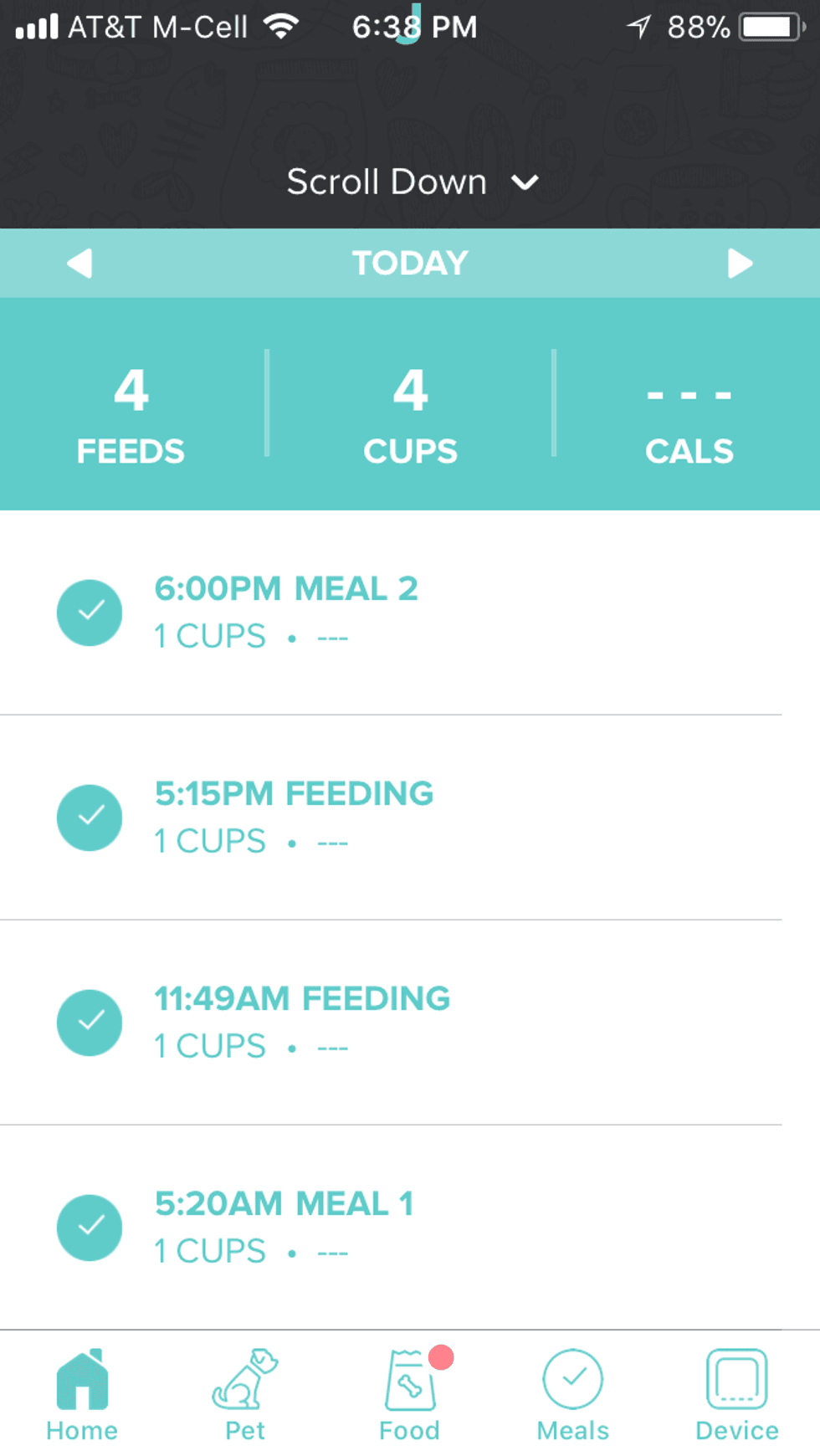
Task: Go to previous day with left arrow
Action: pos(79,263)
